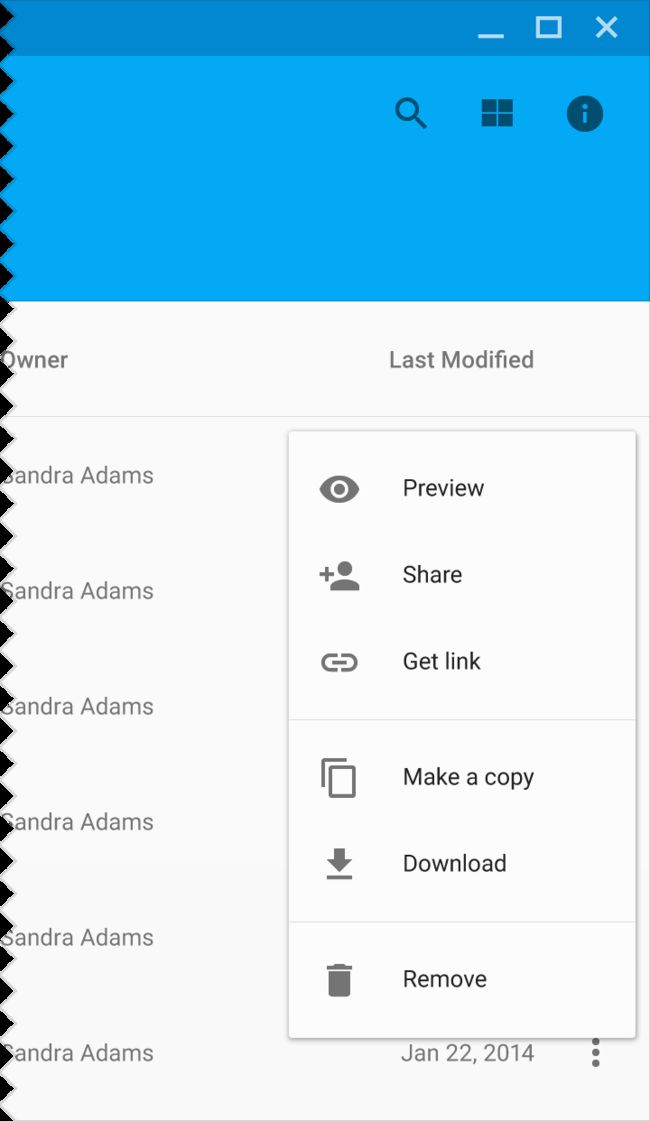Open overflow menu beside Jan 22, 2014
Viewport: 650px width, 1121px height.
point(596,1053)
